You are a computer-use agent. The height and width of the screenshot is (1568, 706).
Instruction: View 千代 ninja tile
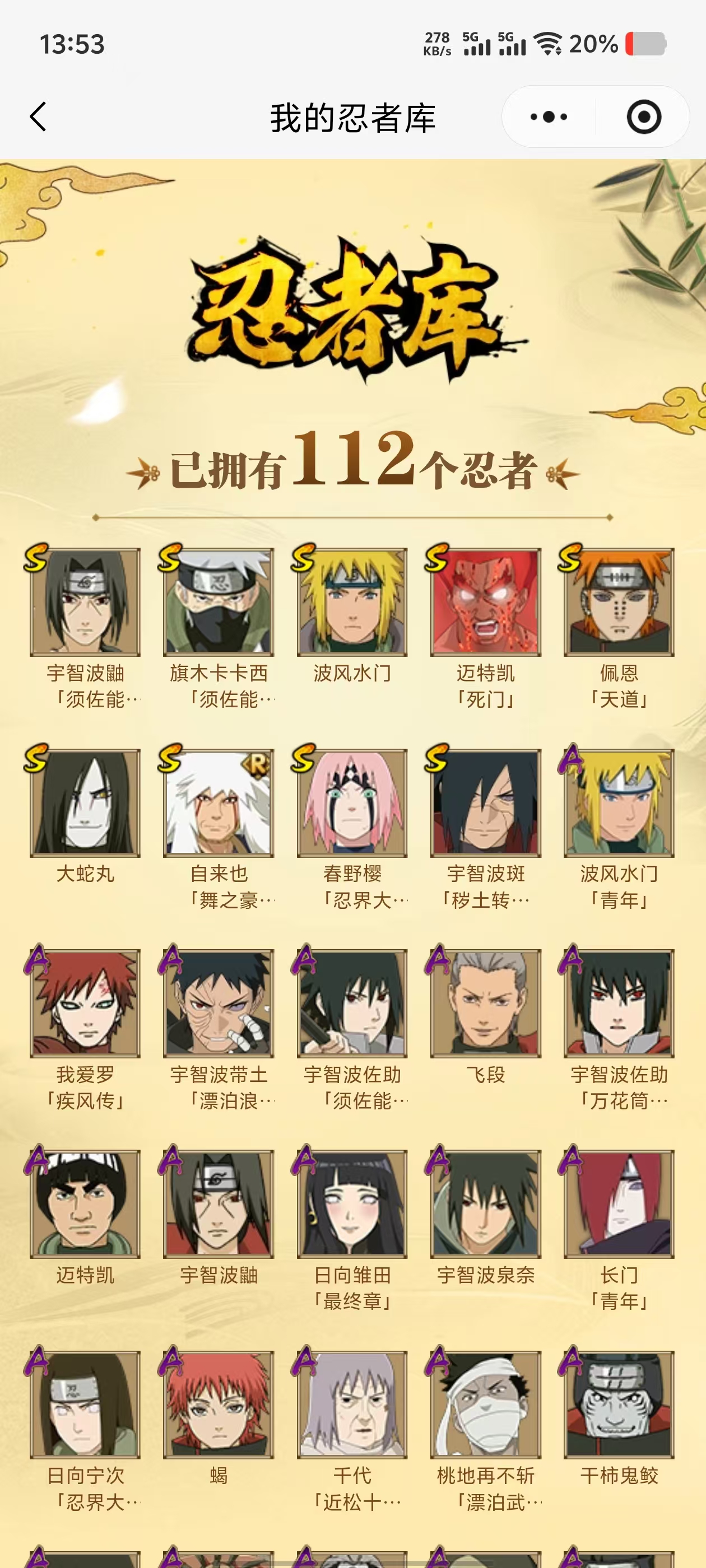(x=352, y=1404)
